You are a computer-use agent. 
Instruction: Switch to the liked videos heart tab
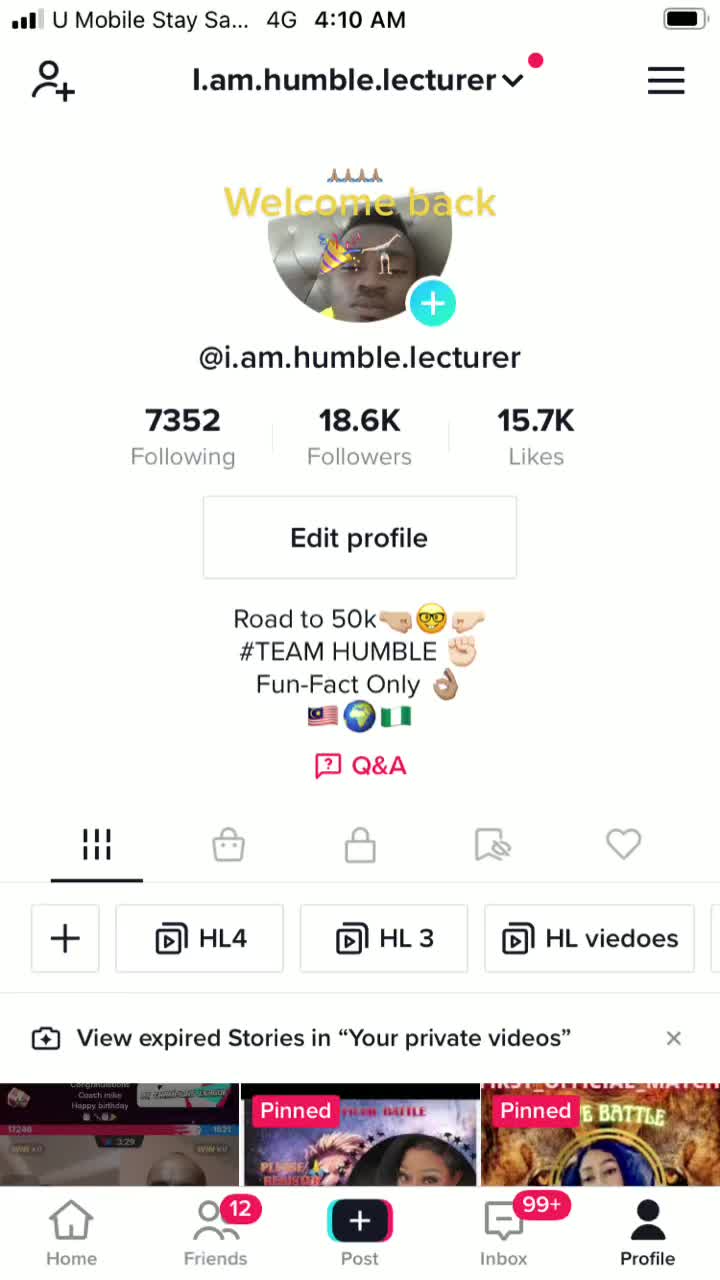(x=623, y=846)
